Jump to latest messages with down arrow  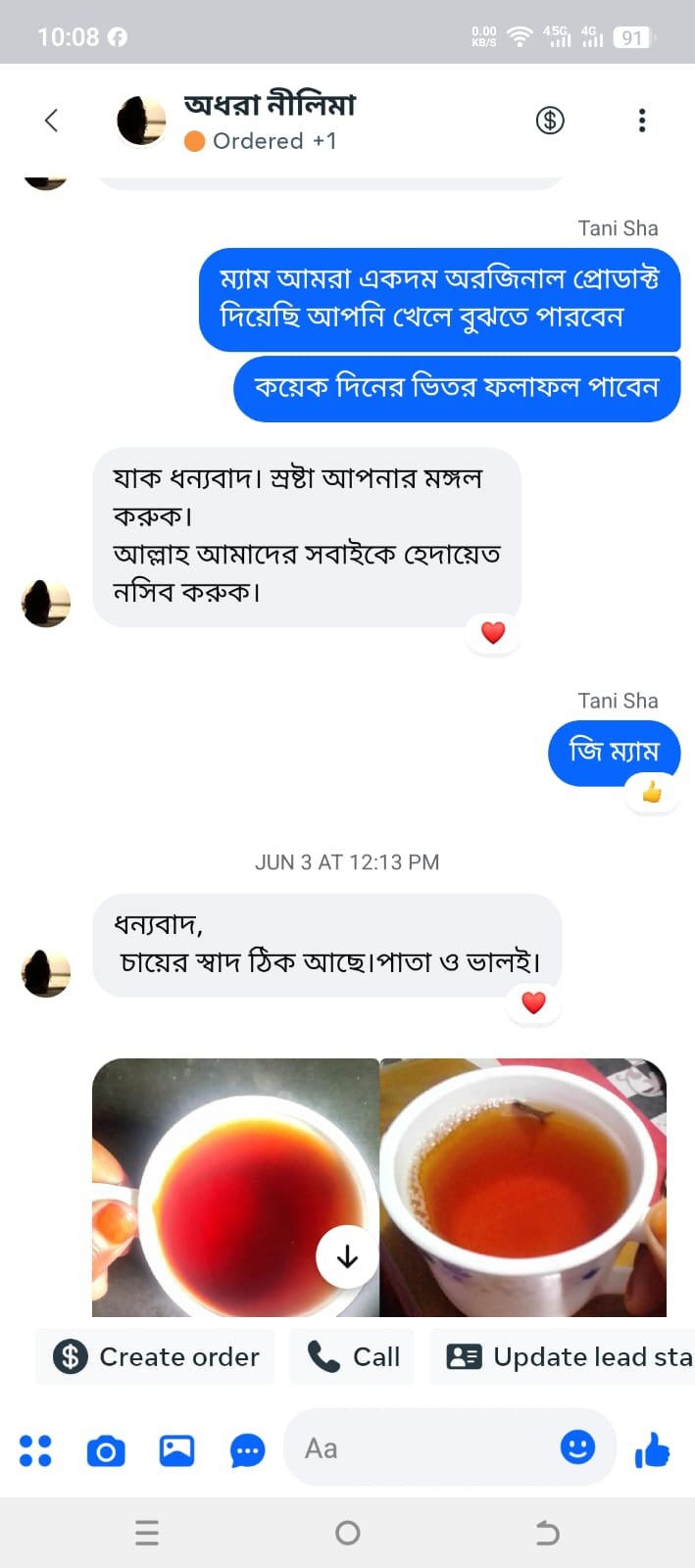347,1257
